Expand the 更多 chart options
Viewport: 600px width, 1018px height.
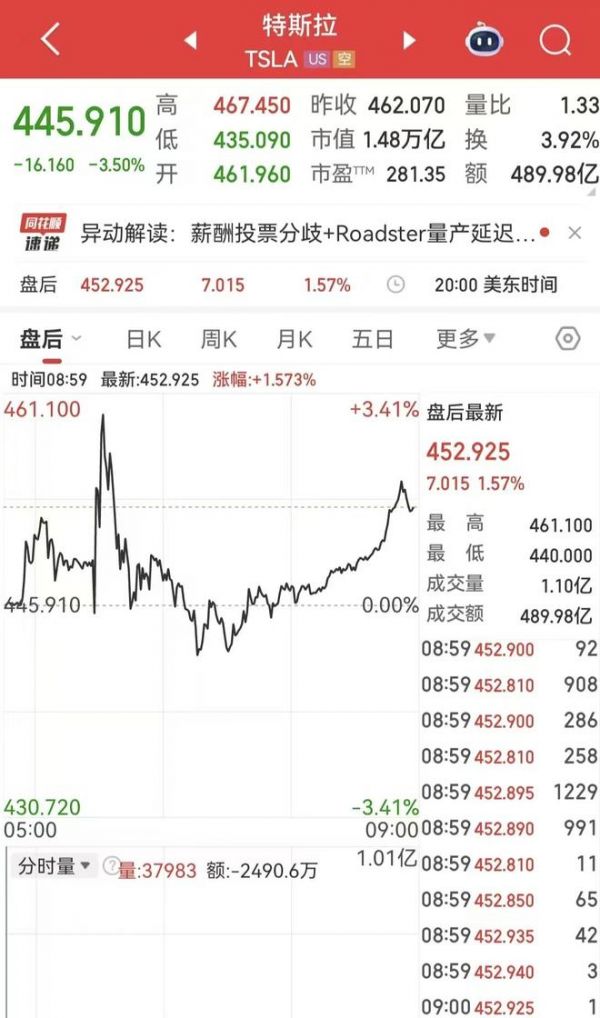(x=465, y=339)
